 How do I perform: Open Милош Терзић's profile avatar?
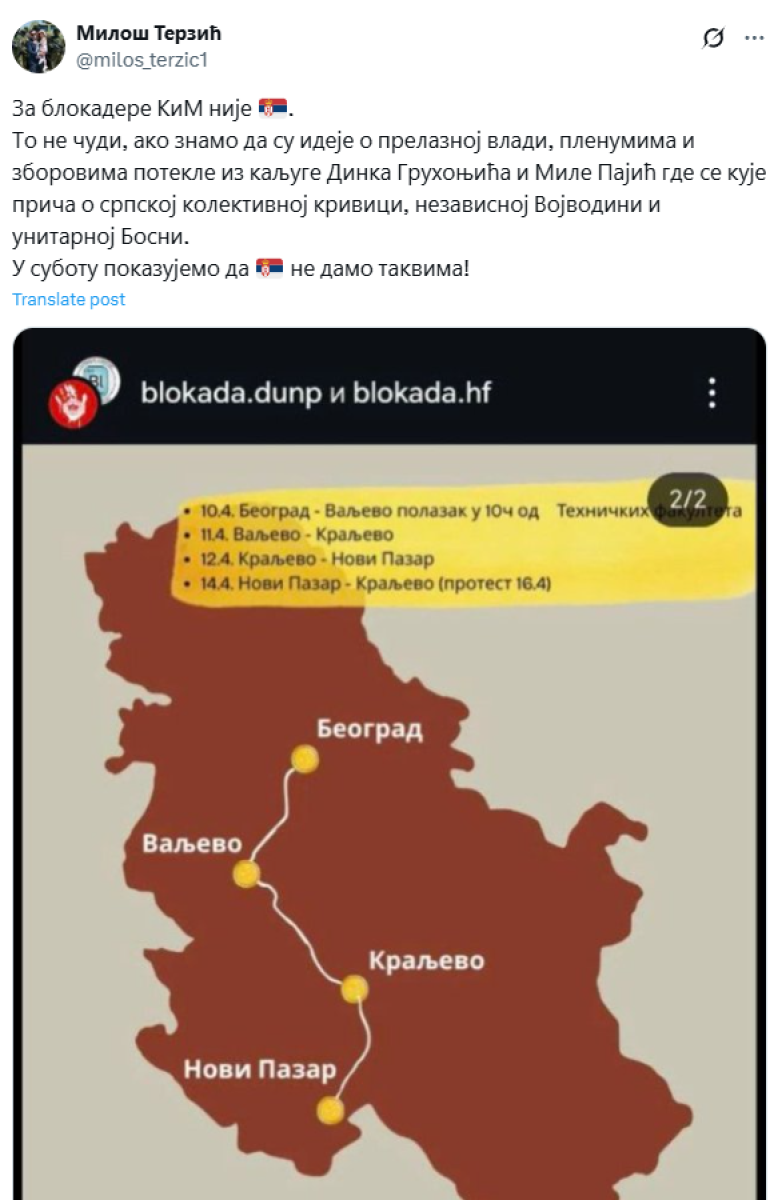38,46
